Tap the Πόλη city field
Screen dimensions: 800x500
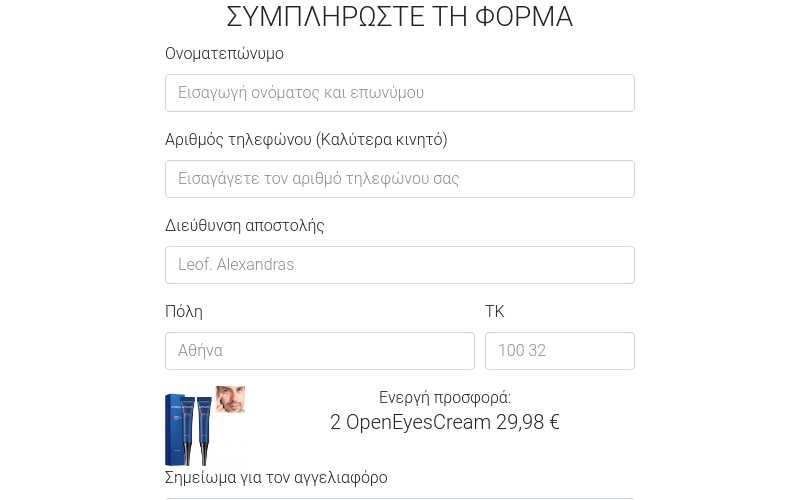[319, 351]
